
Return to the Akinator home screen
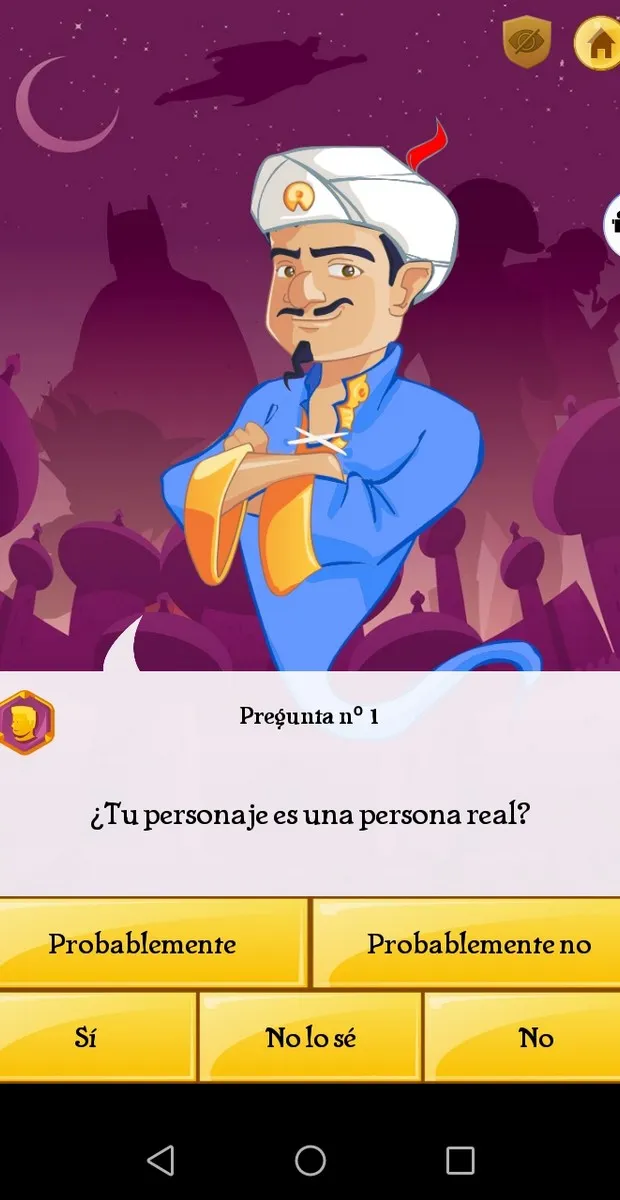point(599,43)
